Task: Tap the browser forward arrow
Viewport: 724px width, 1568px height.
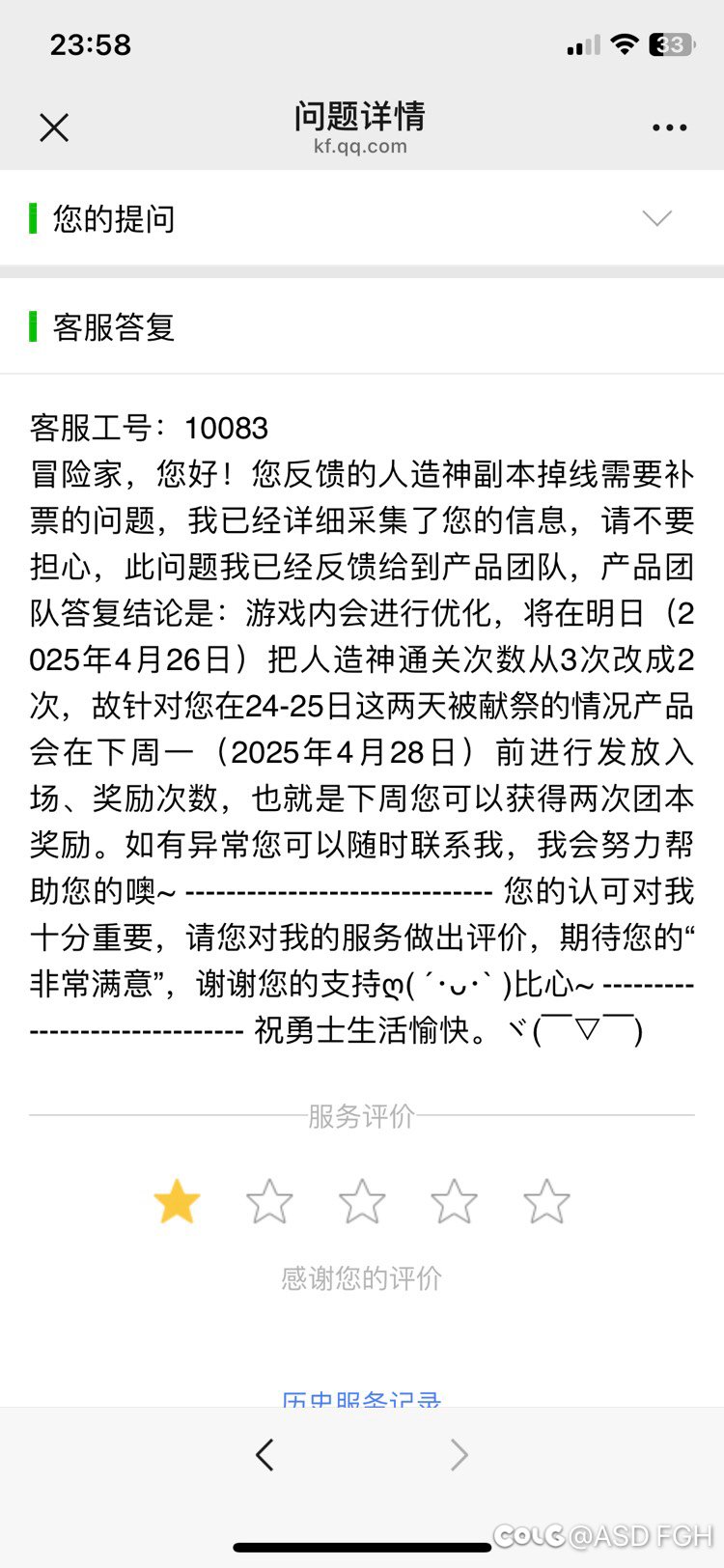Action: [x=459, y=1454]
